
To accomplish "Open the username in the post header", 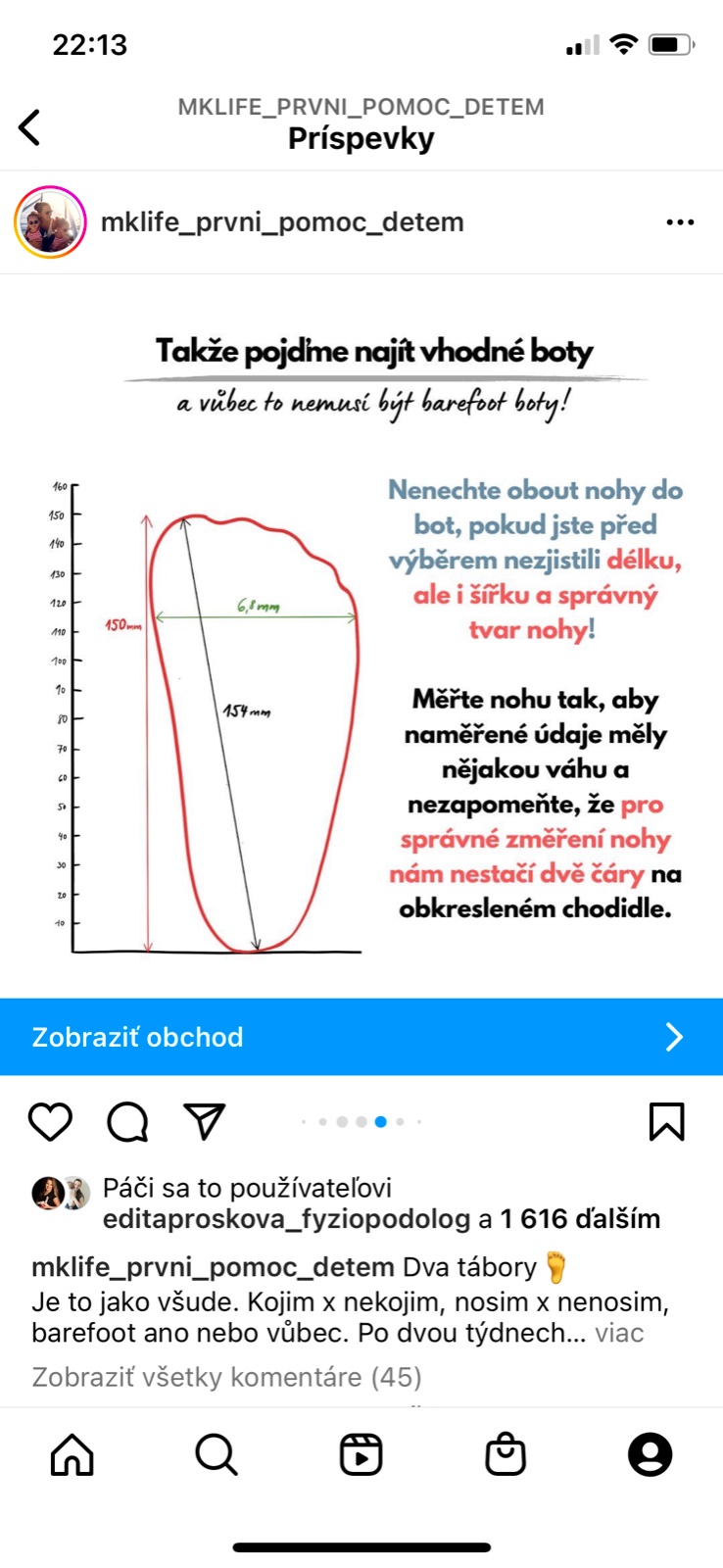I will pos(282,222).
